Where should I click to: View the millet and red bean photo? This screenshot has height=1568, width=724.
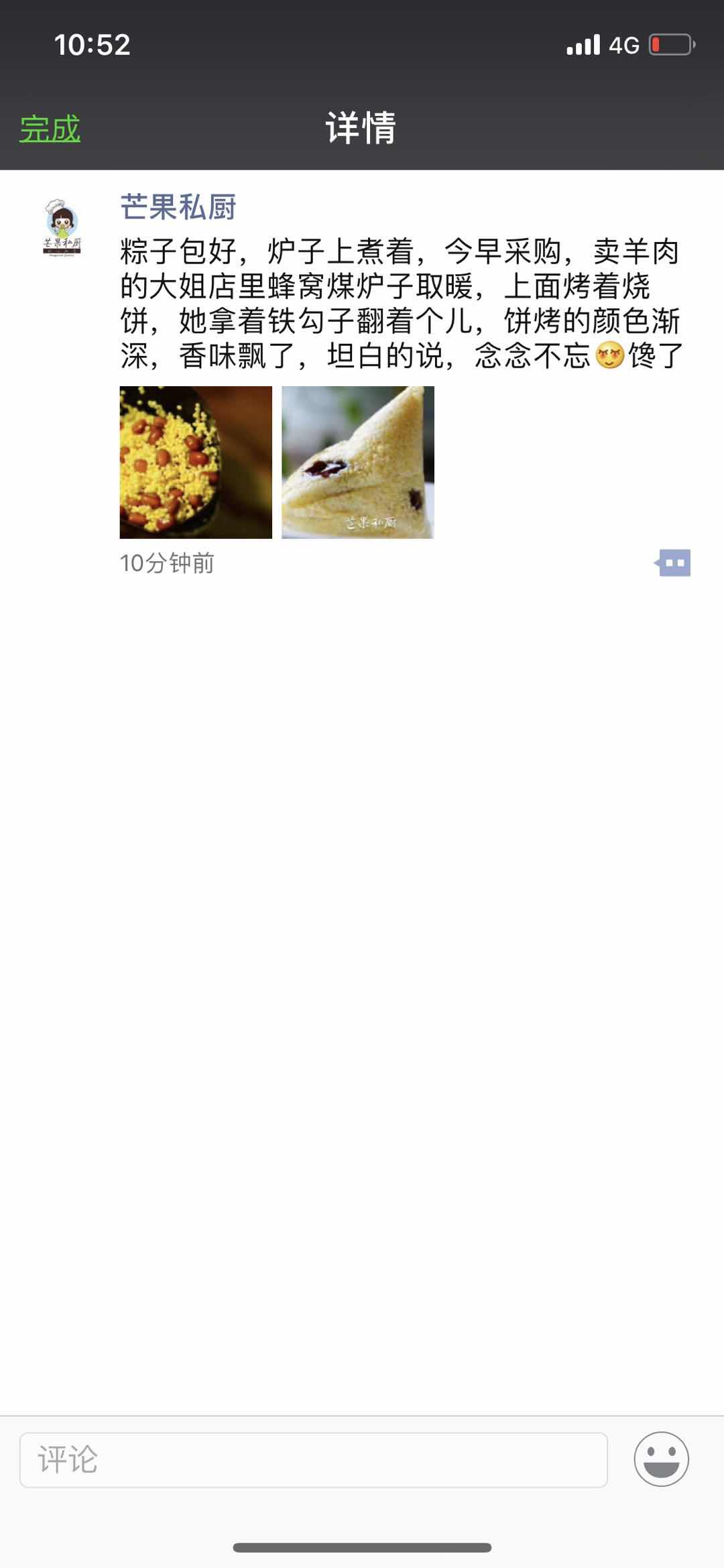(x=196, y=462)
